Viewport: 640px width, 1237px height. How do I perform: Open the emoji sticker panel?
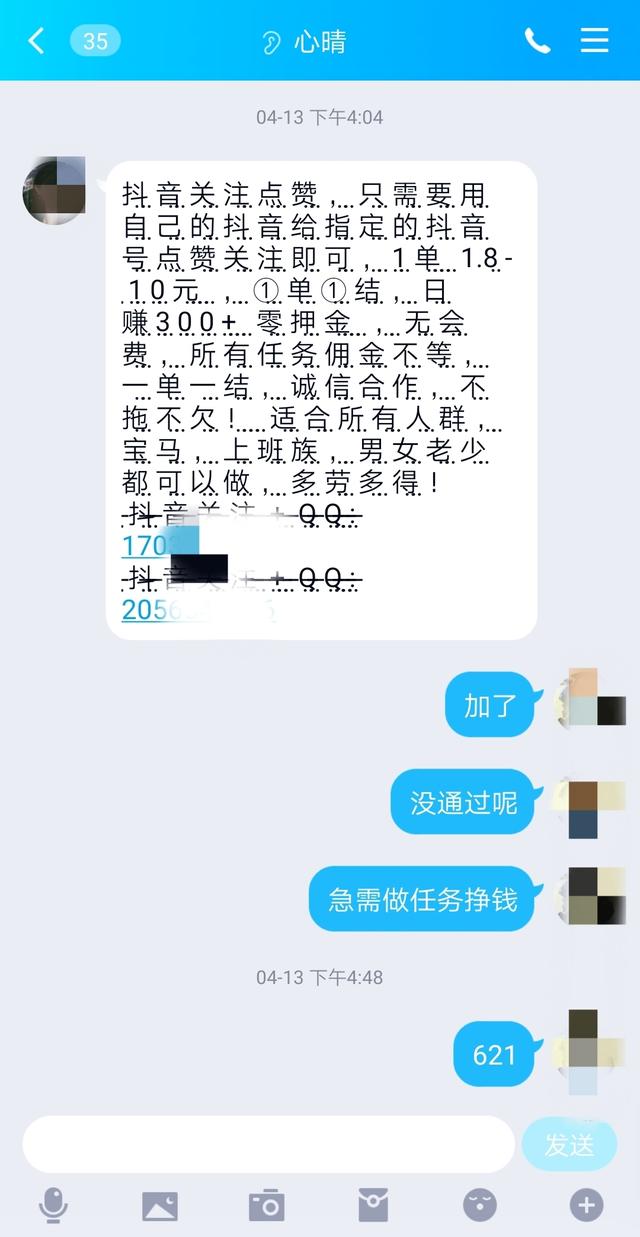pyautogui.click(x=480, y=1205)
